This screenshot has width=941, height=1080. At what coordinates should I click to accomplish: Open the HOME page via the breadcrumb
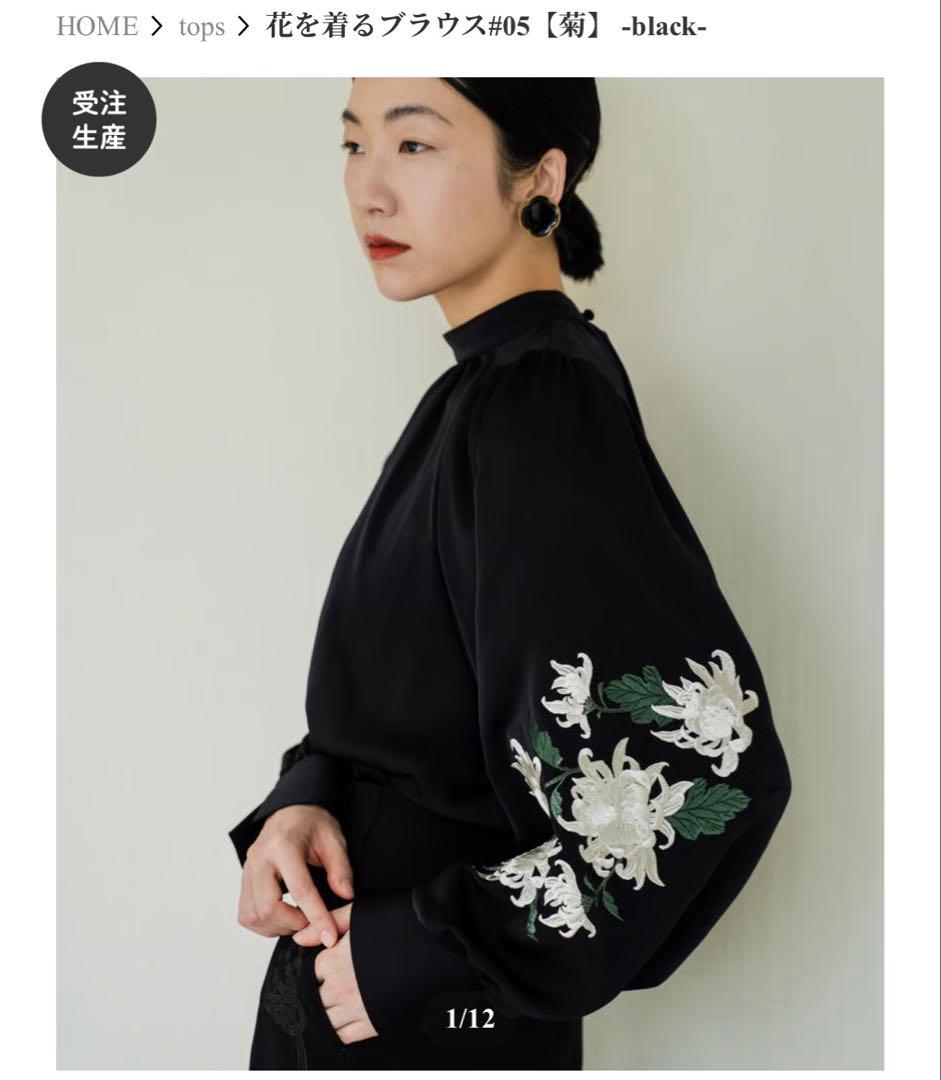(x=96, y=26)
